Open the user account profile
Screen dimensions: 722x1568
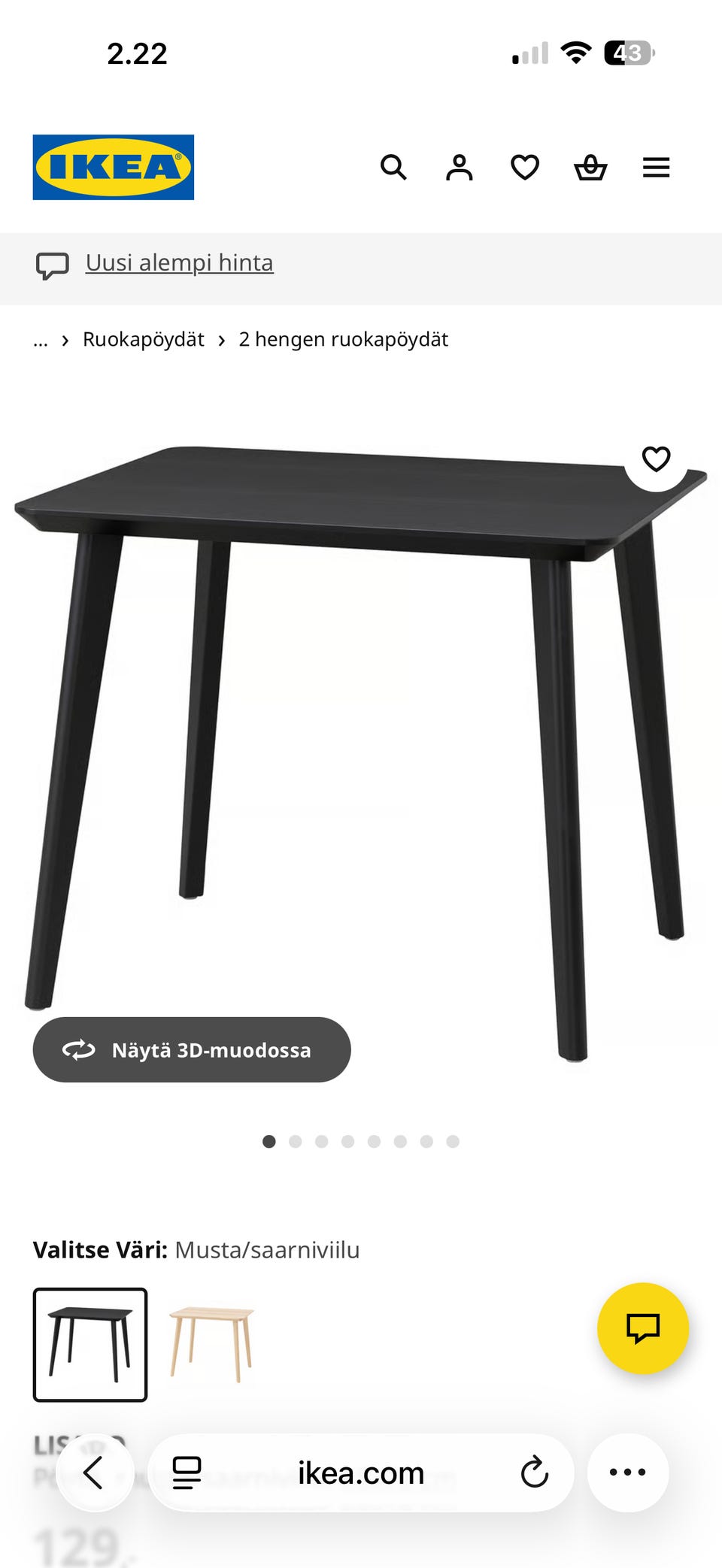tap(459, 167)
